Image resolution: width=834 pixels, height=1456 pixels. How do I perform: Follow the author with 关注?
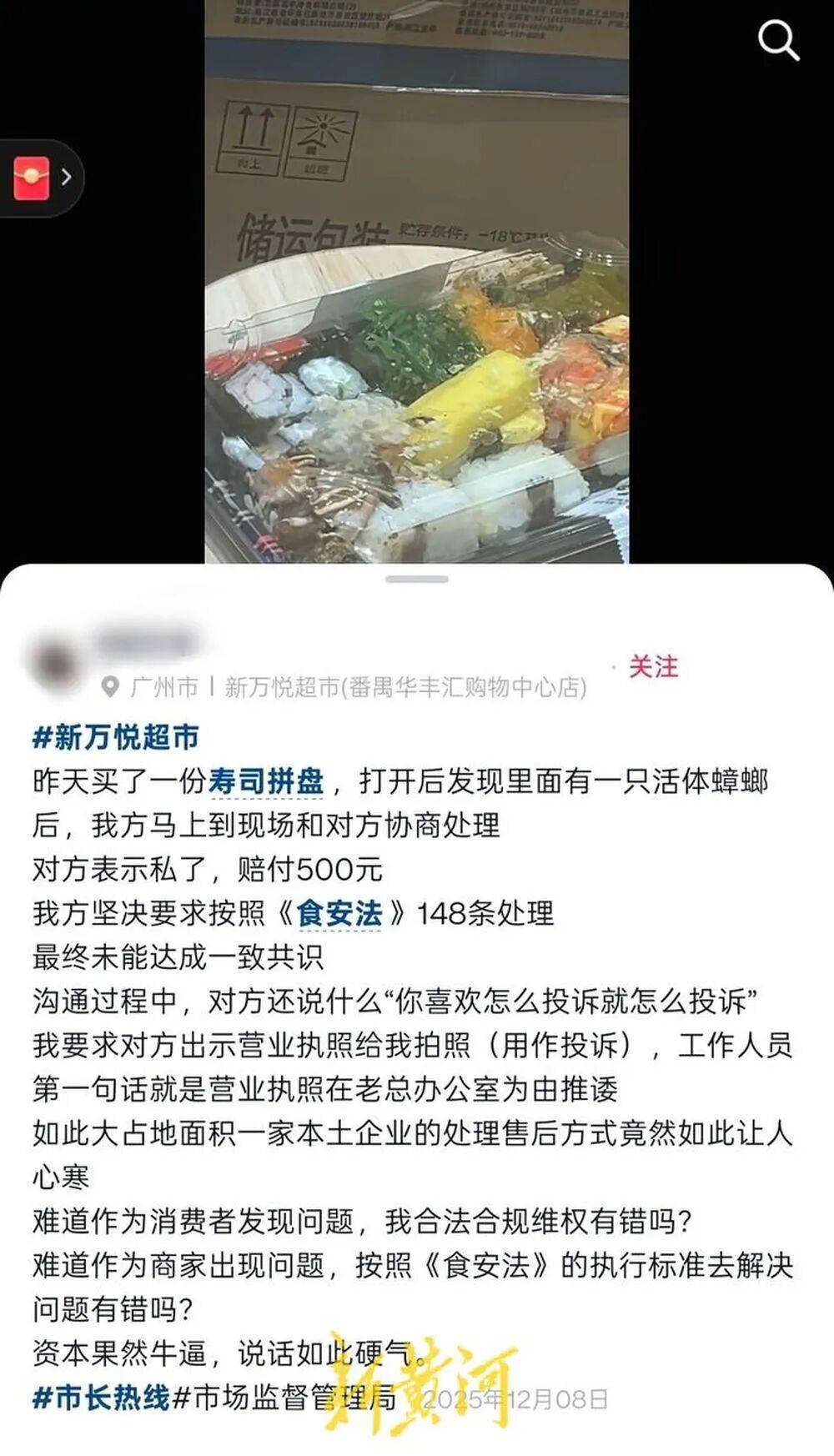point(653,667)
